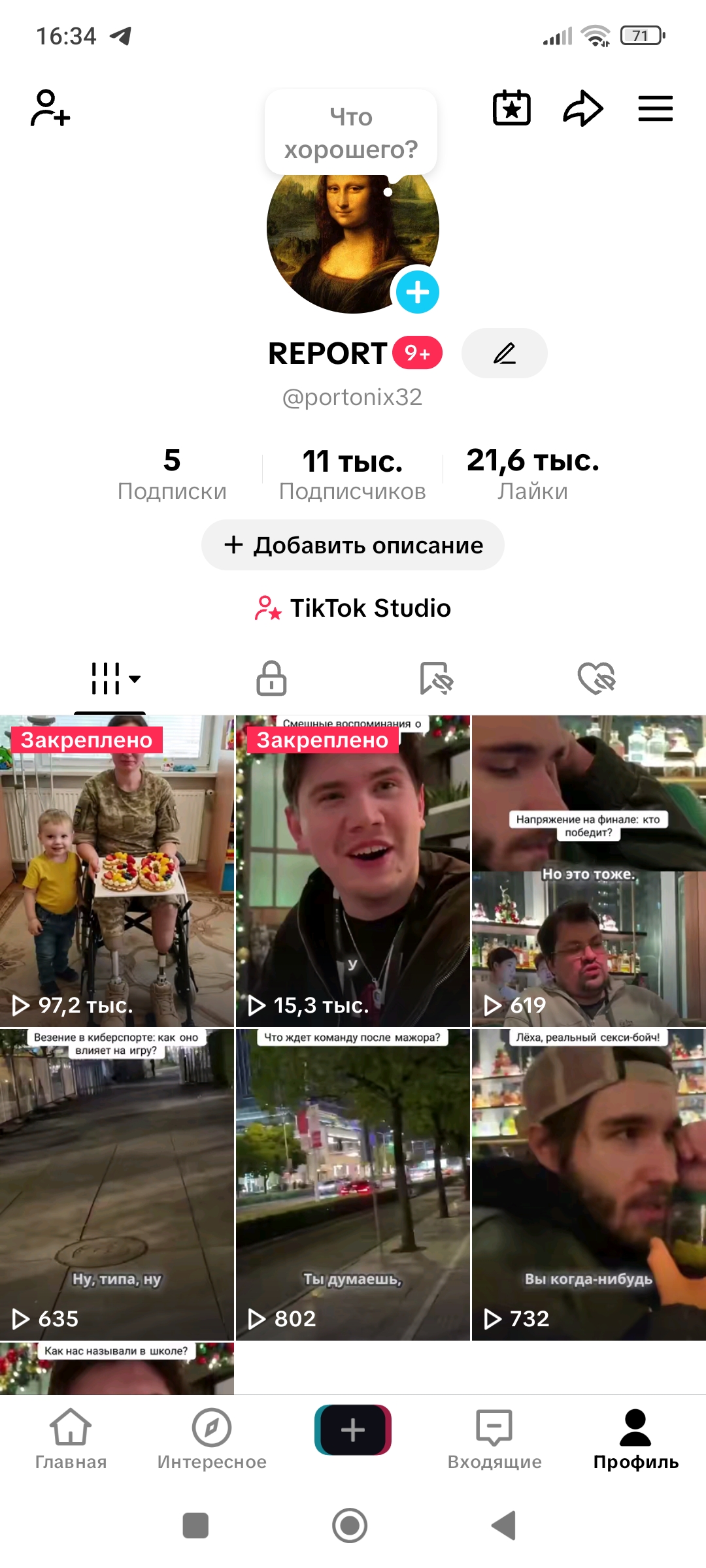Viewport: 706px width, 1568px height.
Task: Tap the 'Что хорошего?' note bubble
Action: pos(351,133)
